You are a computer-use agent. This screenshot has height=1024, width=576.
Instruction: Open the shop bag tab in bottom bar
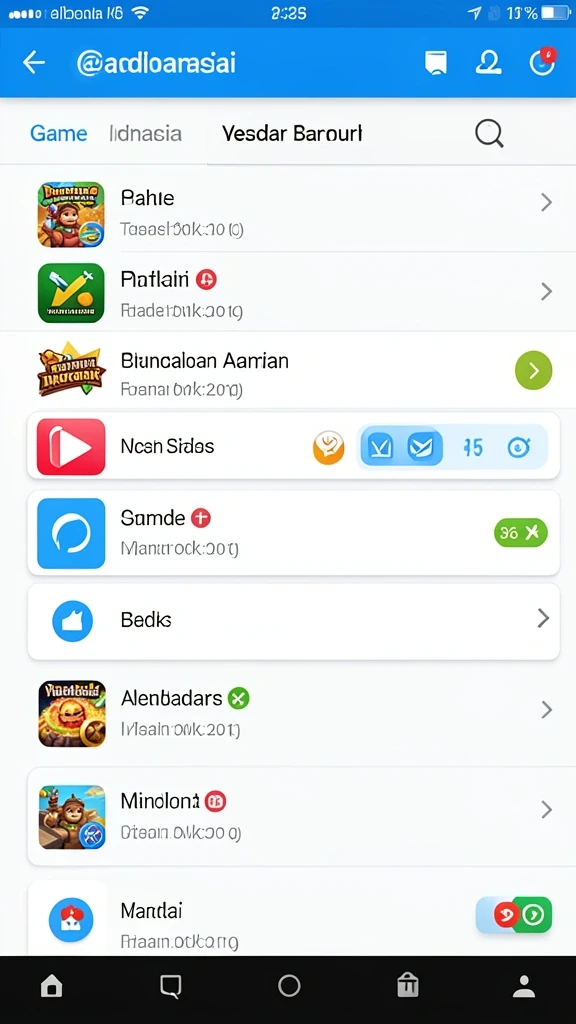pyautogui.click(x=408, y=986)
